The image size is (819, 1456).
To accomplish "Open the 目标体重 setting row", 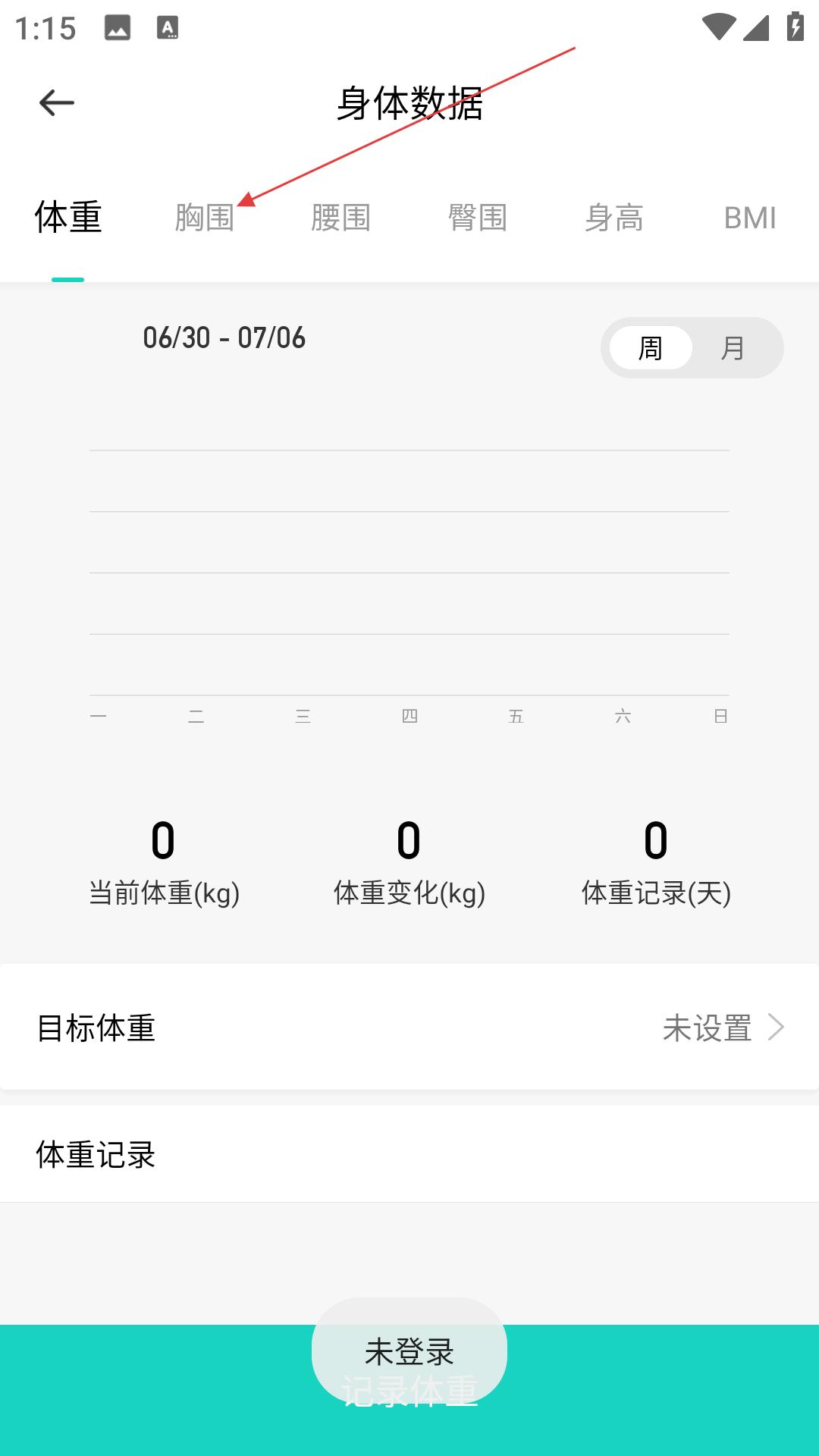I will click(409, 1028).
